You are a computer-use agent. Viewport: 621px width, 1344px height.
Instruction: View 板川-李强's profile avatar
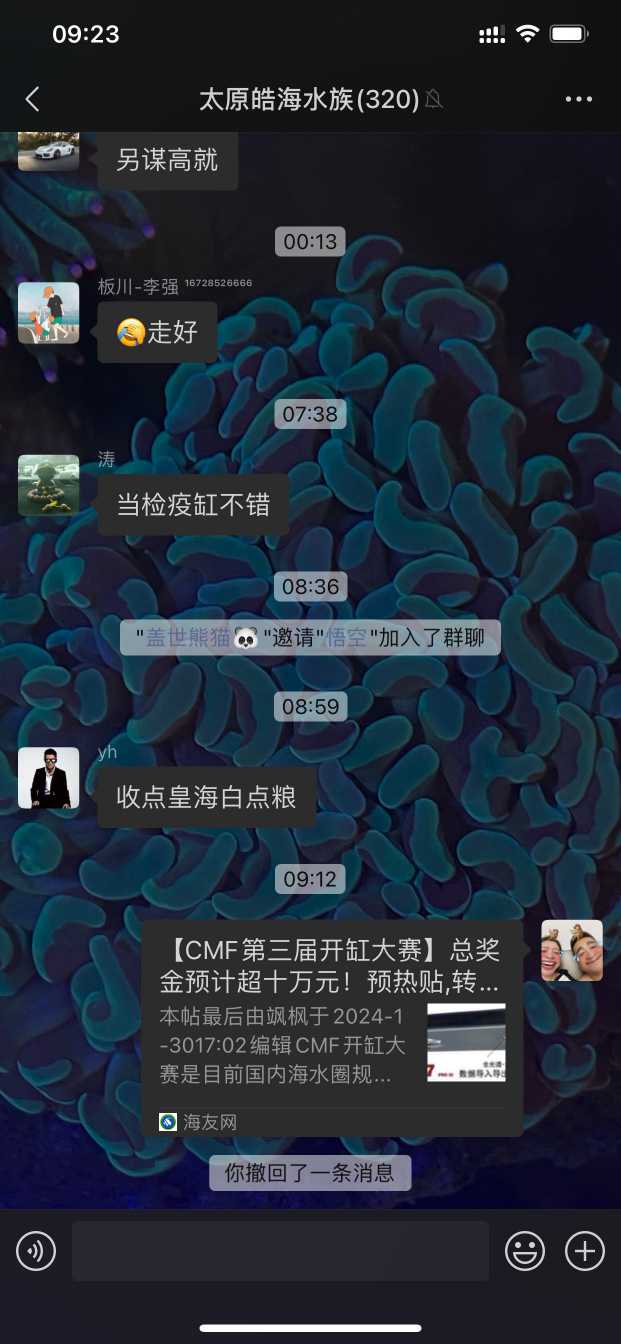(x=48, y=313)
